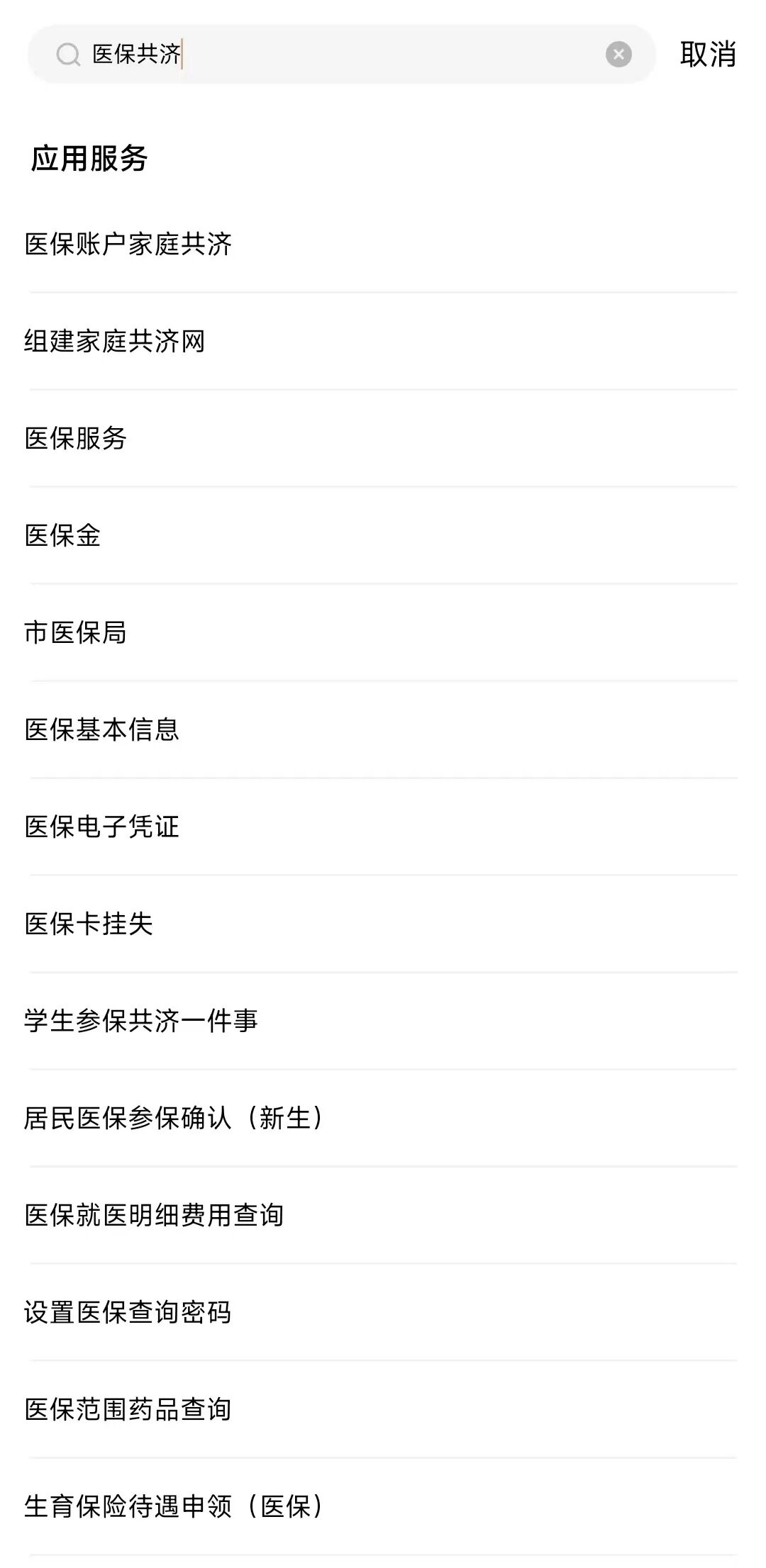Screen dimensions: 766x1568
Task: Open 医保账户家庭共济 service
Action: (128, 244)
